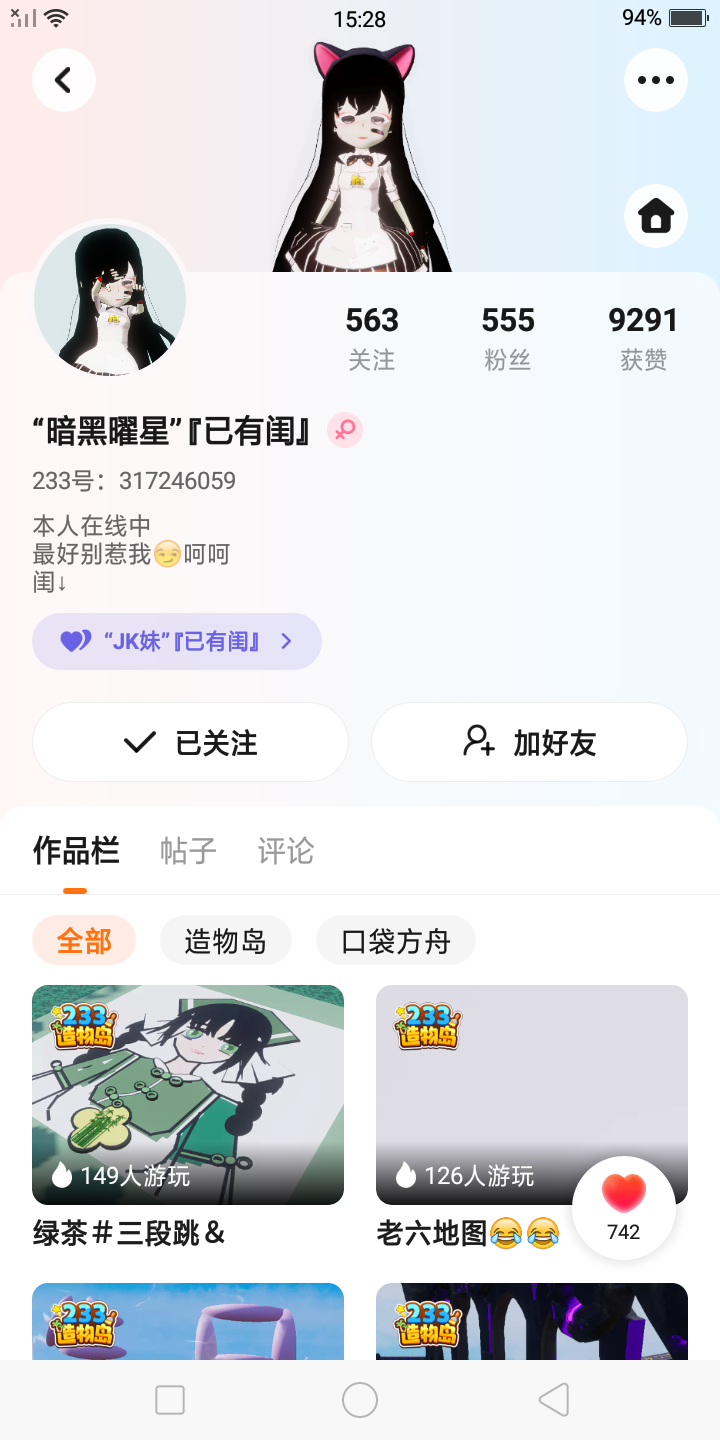
Task: Open the "JK妹"『已有闺』 partner chip
Action: (177, 641)
